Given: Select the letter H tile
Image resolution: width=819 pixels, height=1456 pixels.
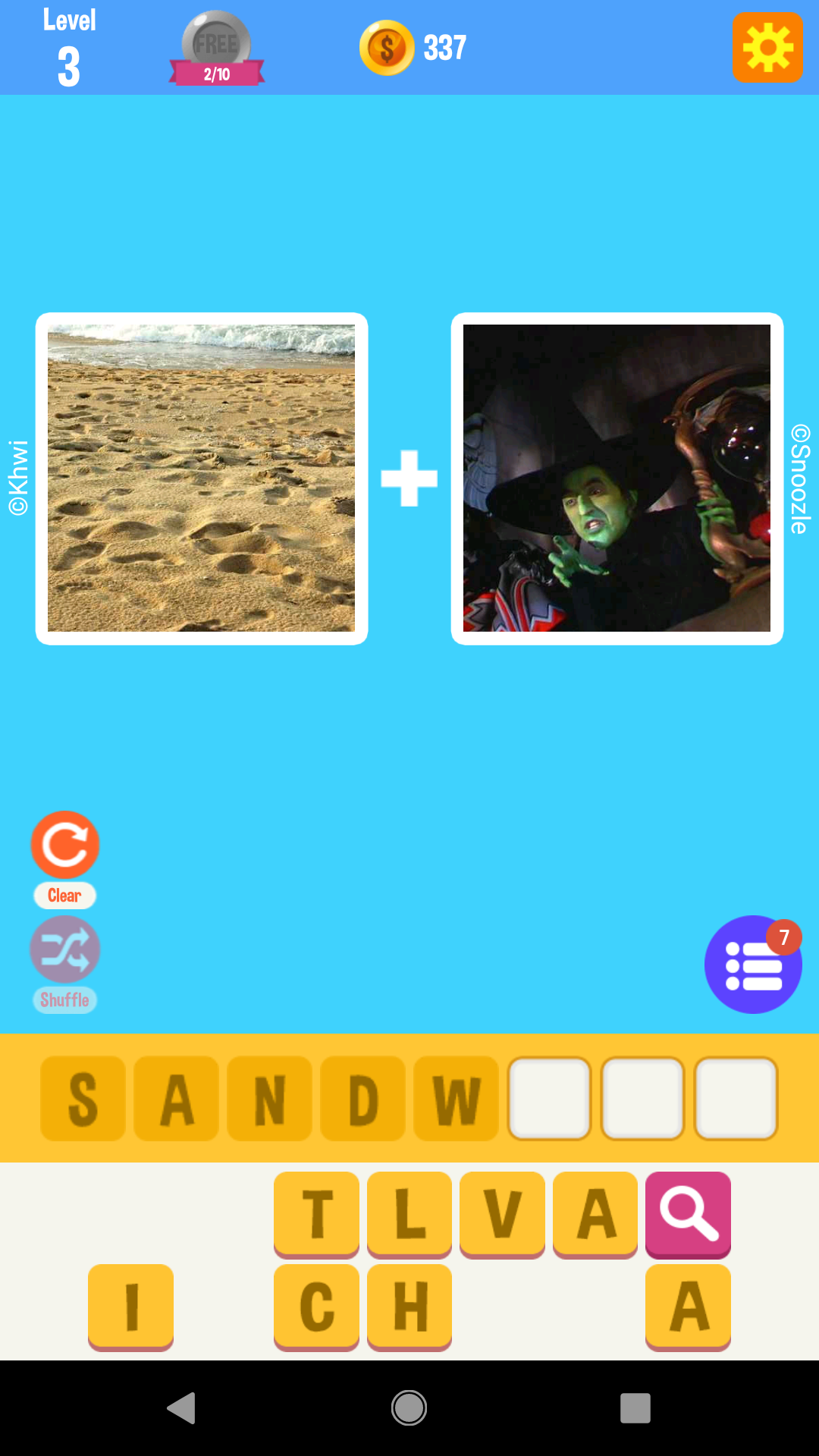Looking at the screenshot, I should [x=409, y=1306].
